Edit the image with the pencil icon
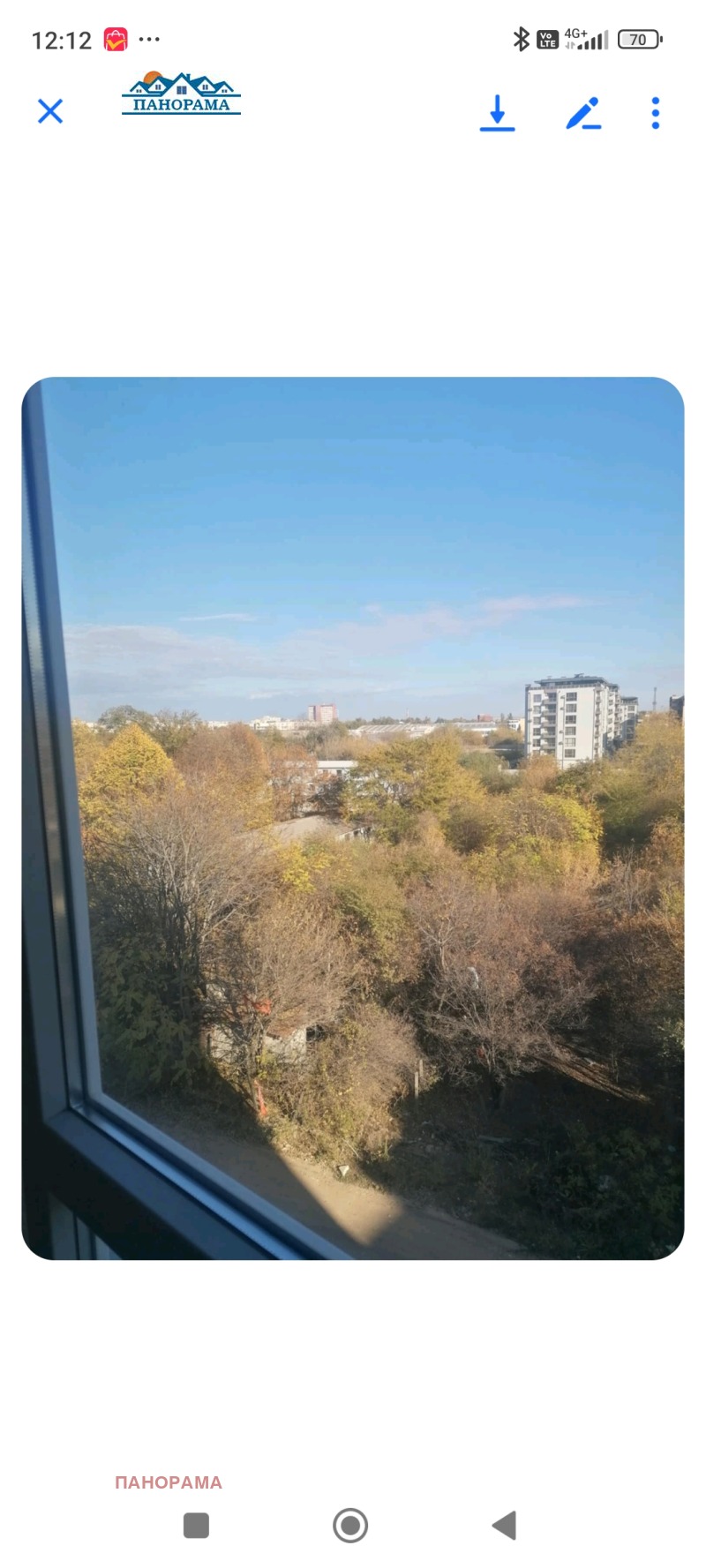 tap(583, 113)
